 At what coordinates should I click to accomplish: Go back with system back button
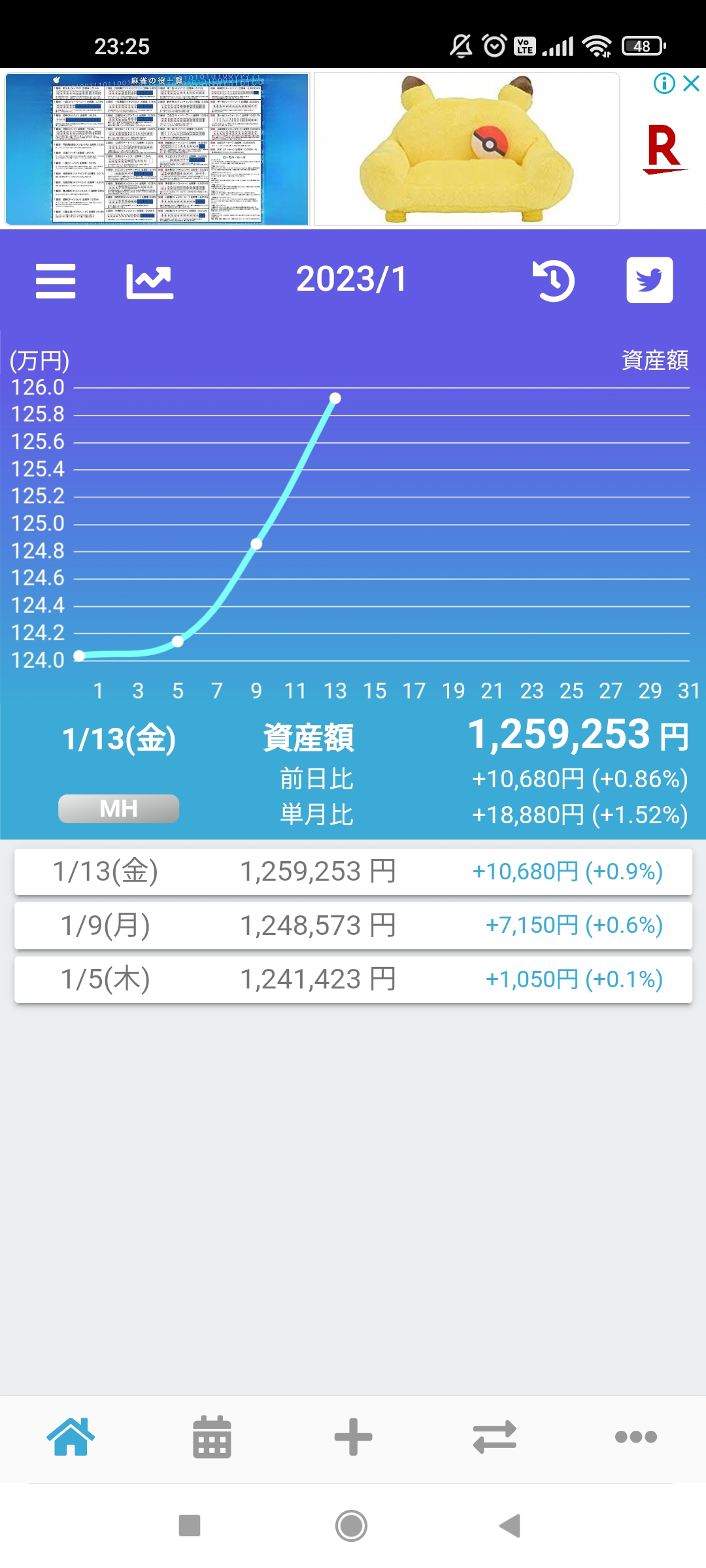coord(510,1526)
